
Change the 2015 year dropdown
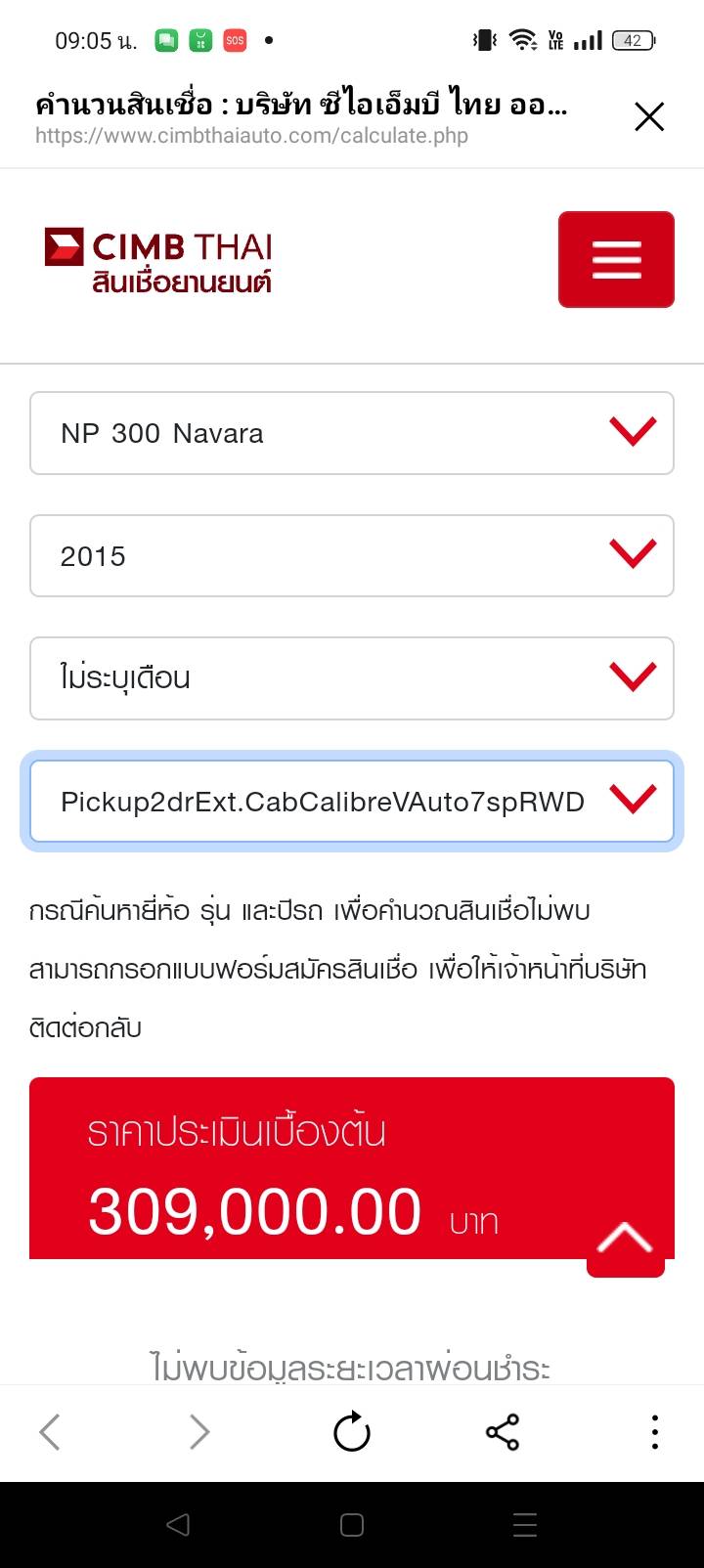click(x=352, y=555)
